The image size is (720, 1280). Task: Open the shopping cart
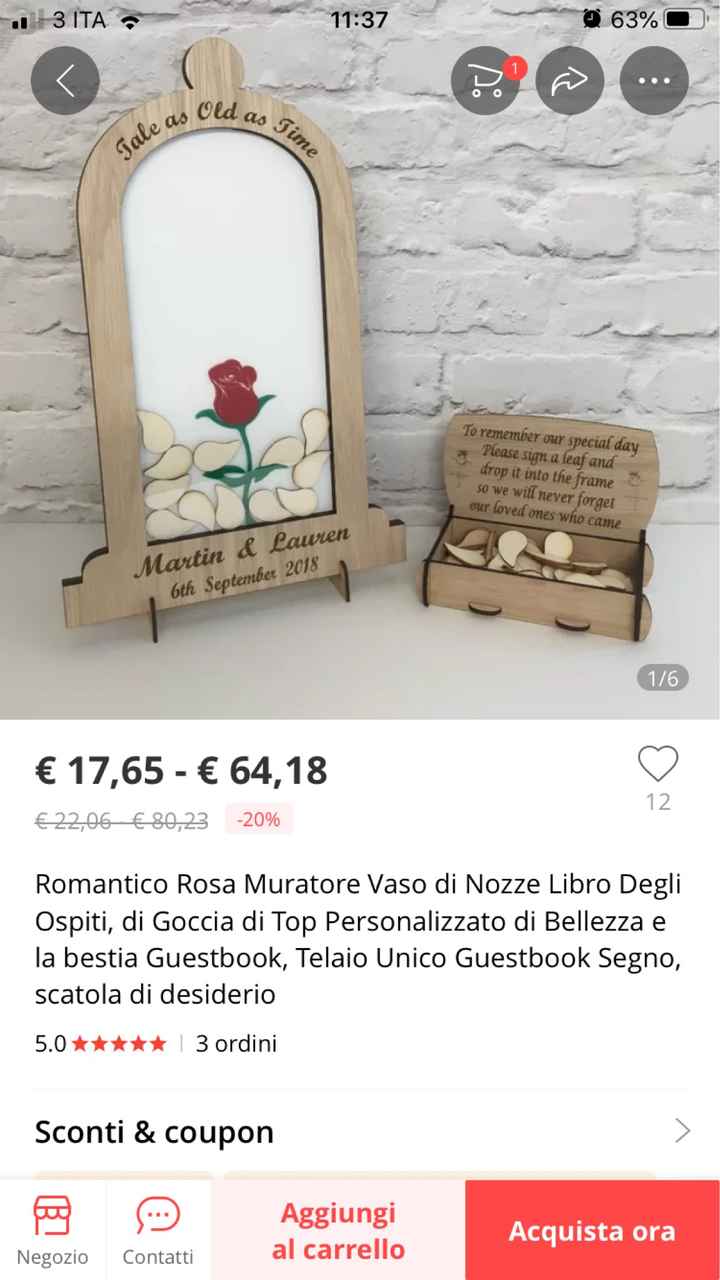486,80
